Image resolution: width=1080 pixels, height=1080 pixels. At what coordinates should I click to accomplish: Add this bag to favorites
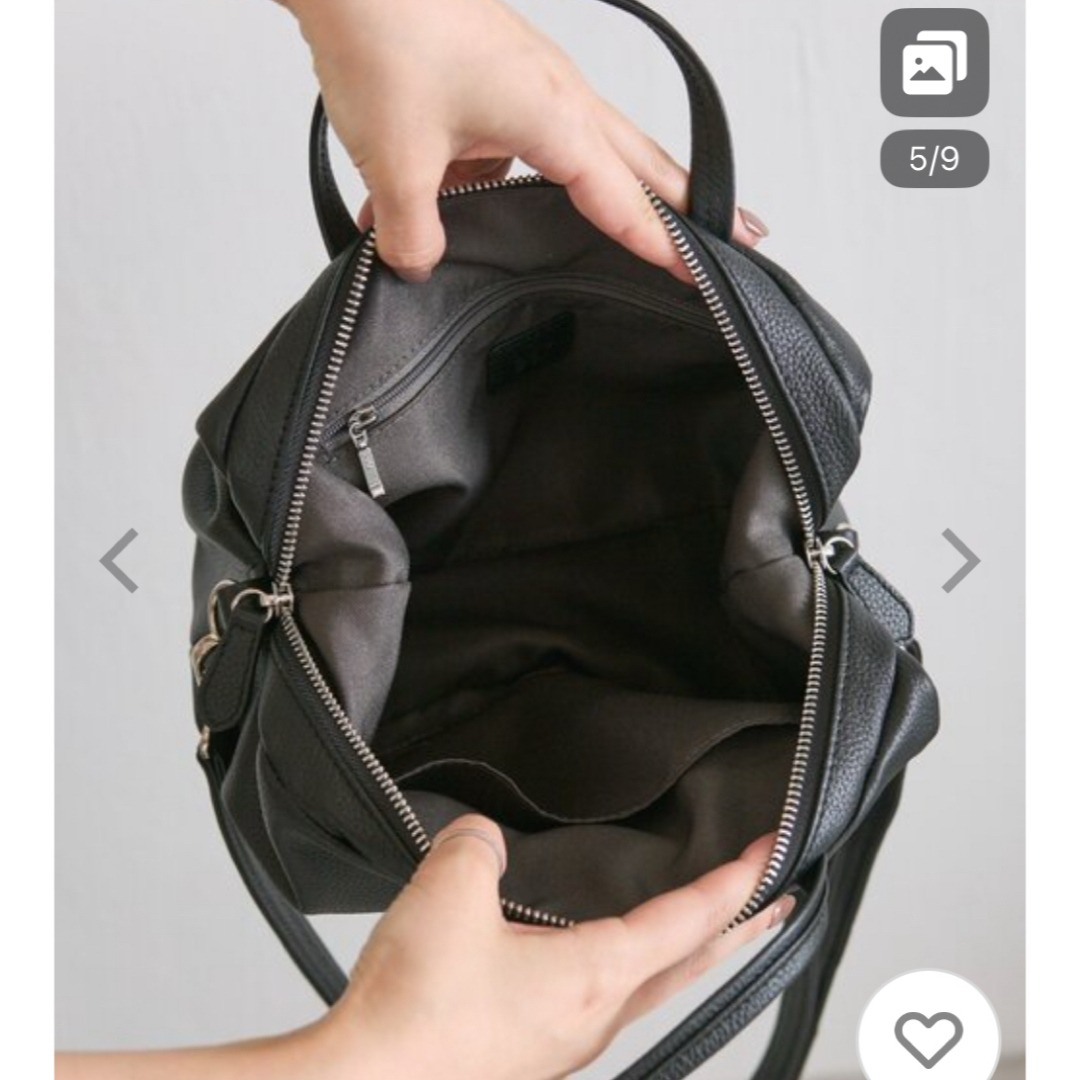[928, 1037]
